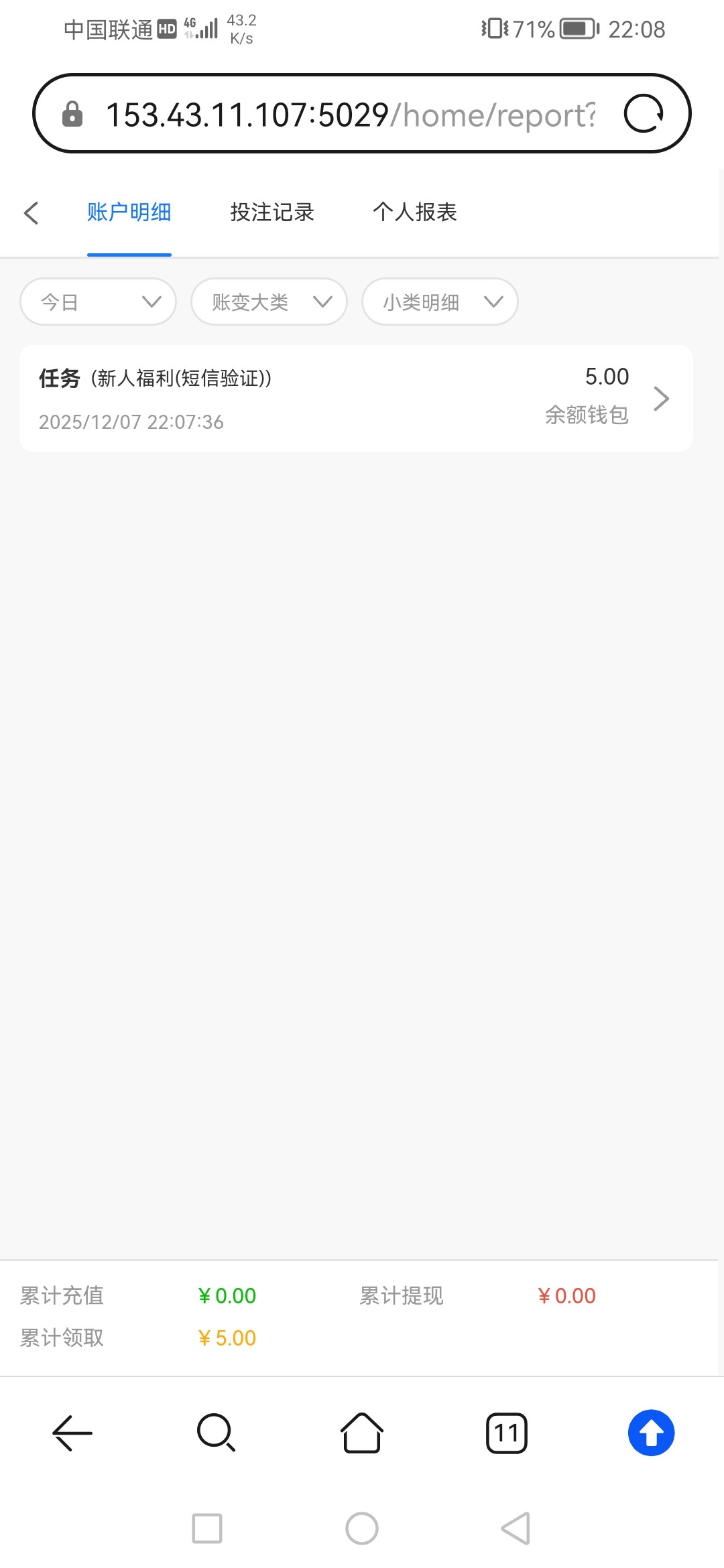Reload the page with the refresh icon

pyautogui.click(x=644, y=114)
